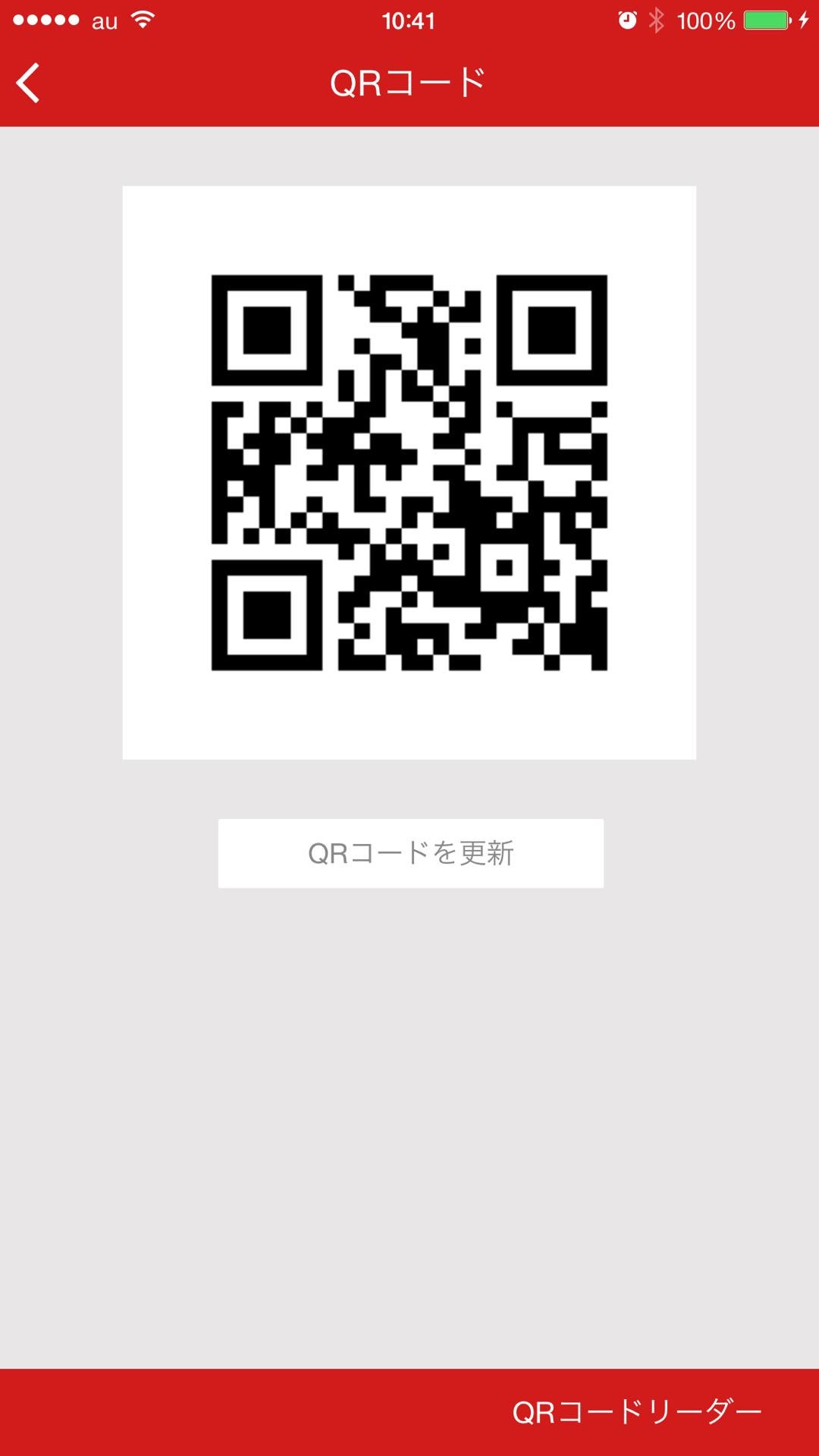819x1456 pixels.
Task: Refresh the code using the update button
Action: point(409,852)
